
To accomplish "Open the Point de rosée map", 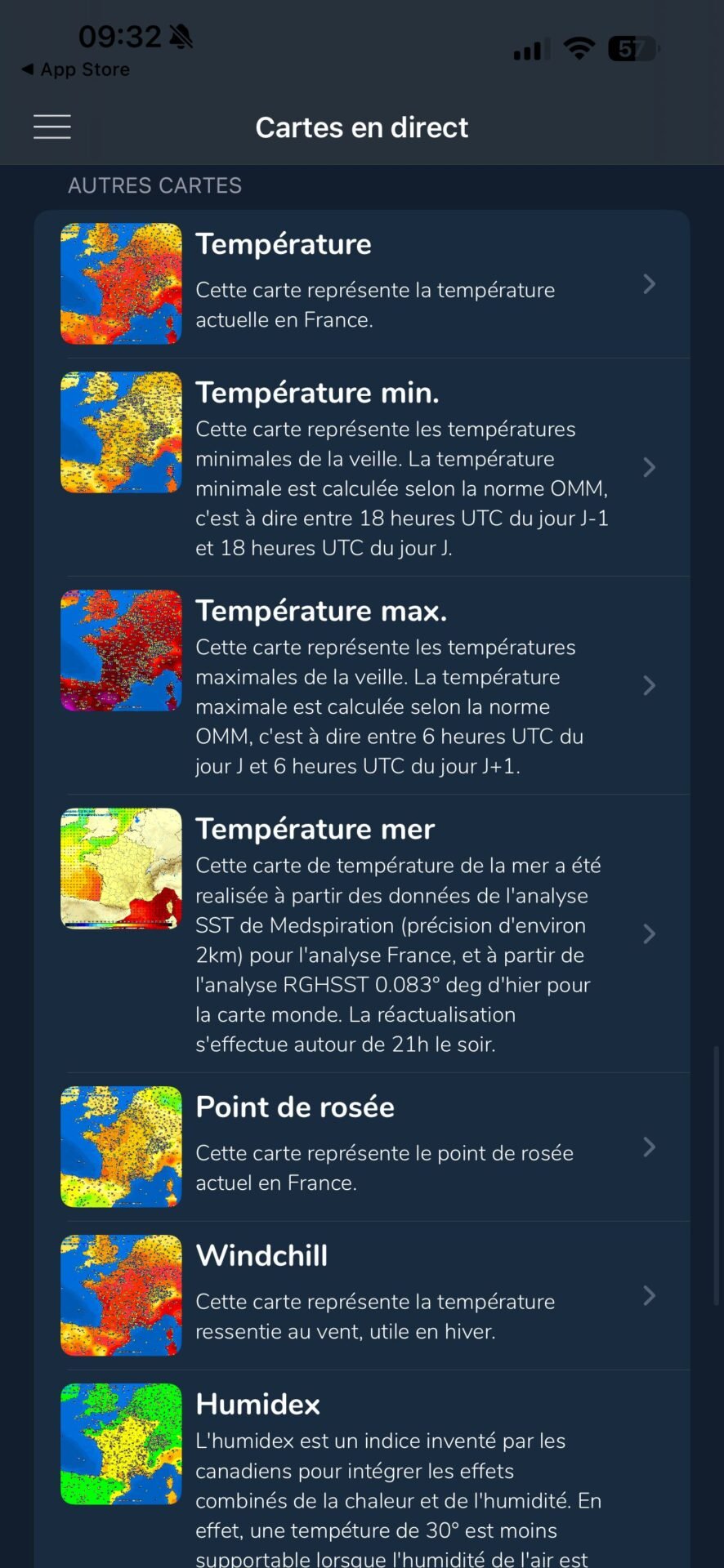I will click(x=362, y=1147).
